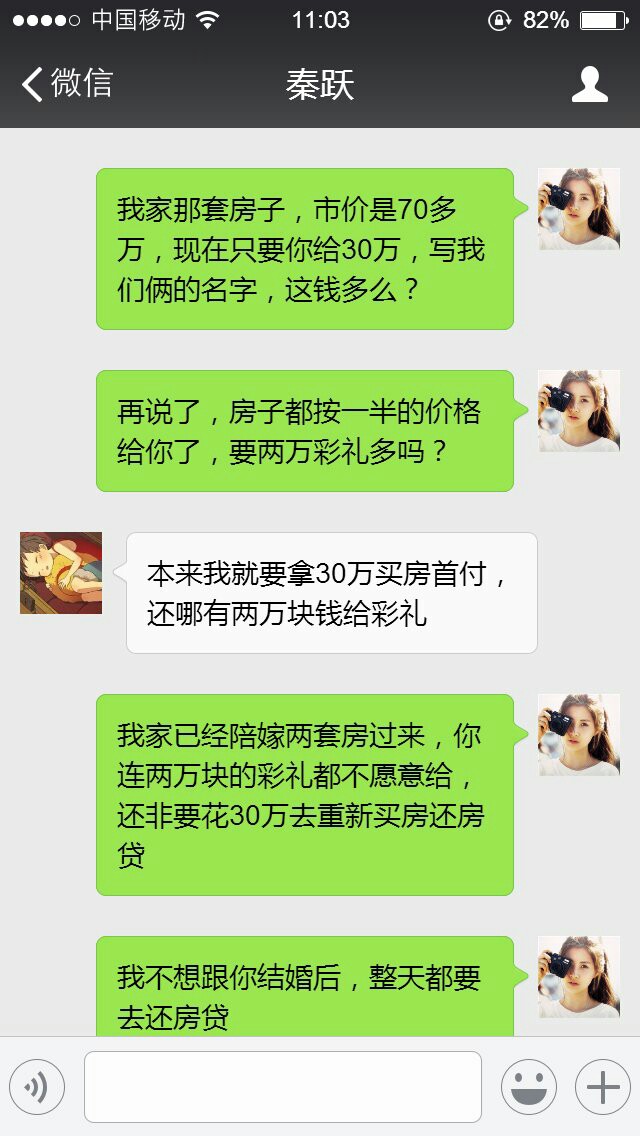
Task: Open the plus attachments menu
Action: (602, 1087)
